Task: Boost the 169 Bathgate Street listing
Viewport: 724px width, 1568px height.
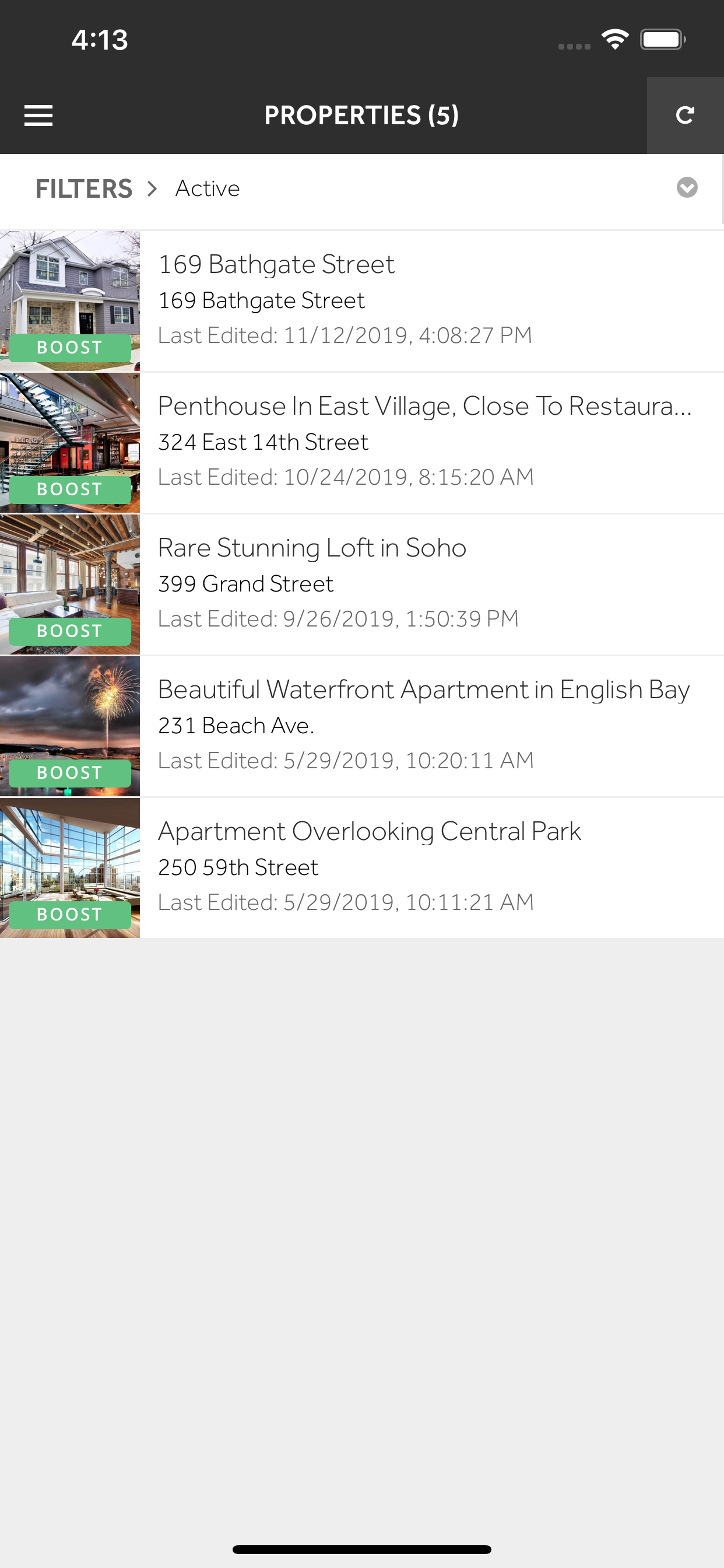Action: pyautogui.click(x=69, y=348)
